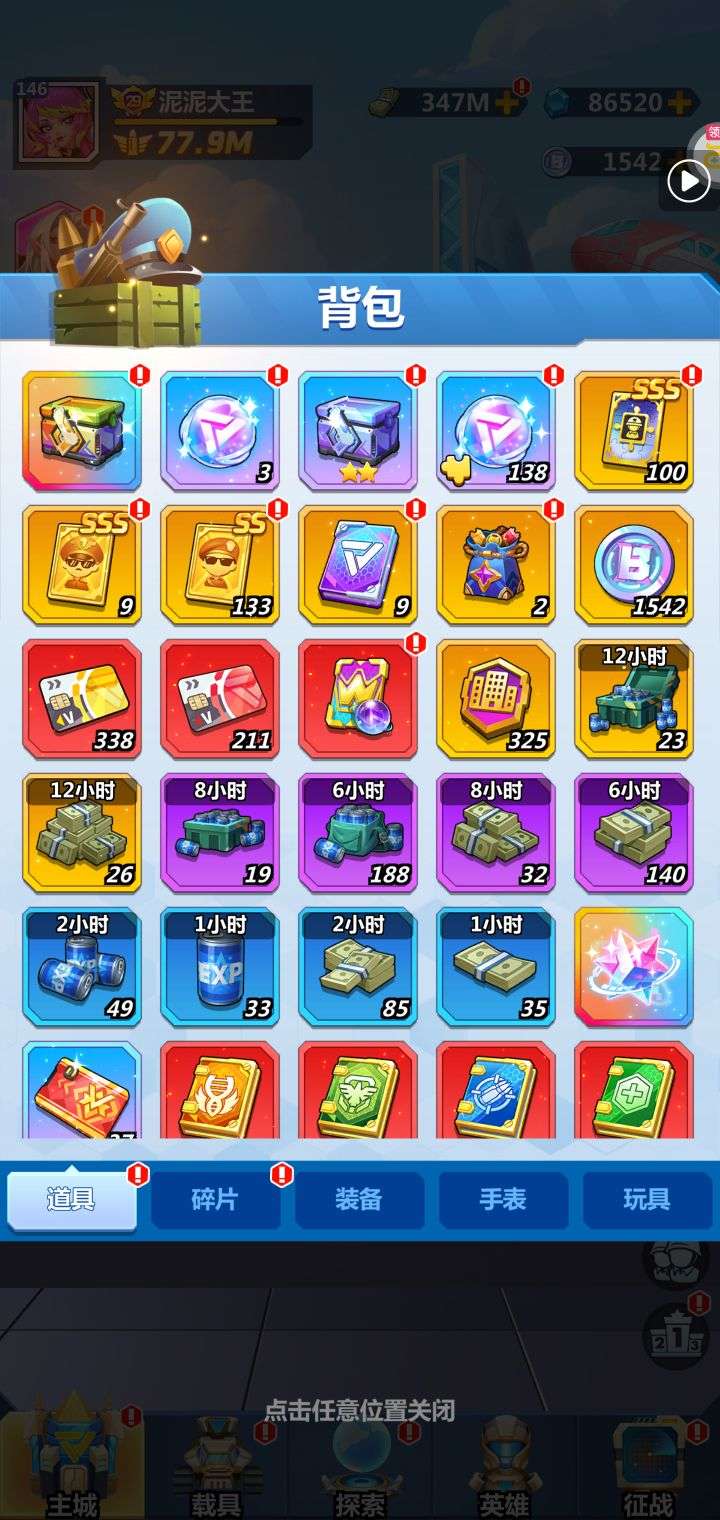Select the SS hero card with 133

220,565
